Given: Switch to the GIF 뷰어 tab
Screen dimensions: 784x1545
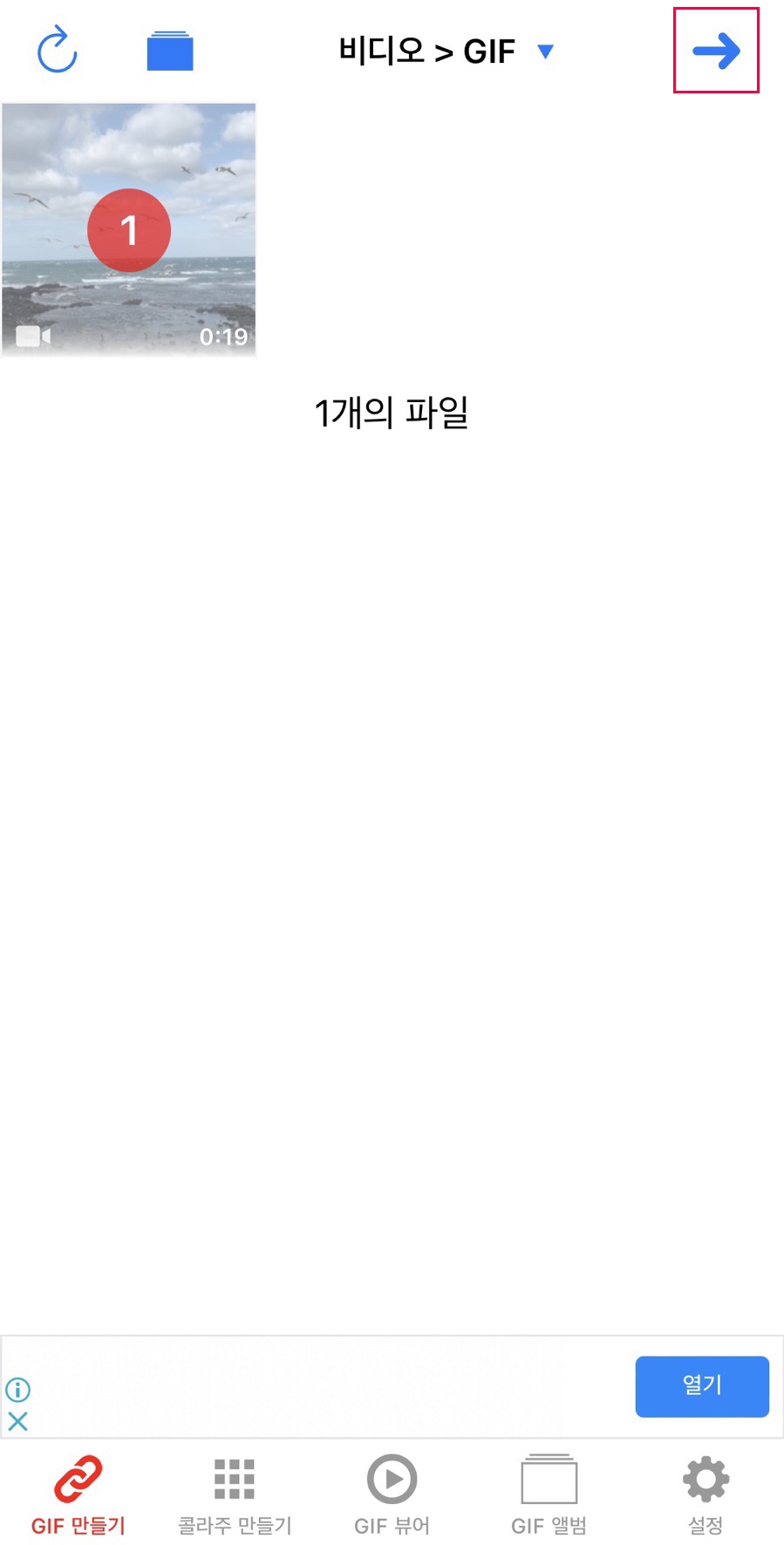Looking at the screenshot, I should click(x=392, y=1495).
